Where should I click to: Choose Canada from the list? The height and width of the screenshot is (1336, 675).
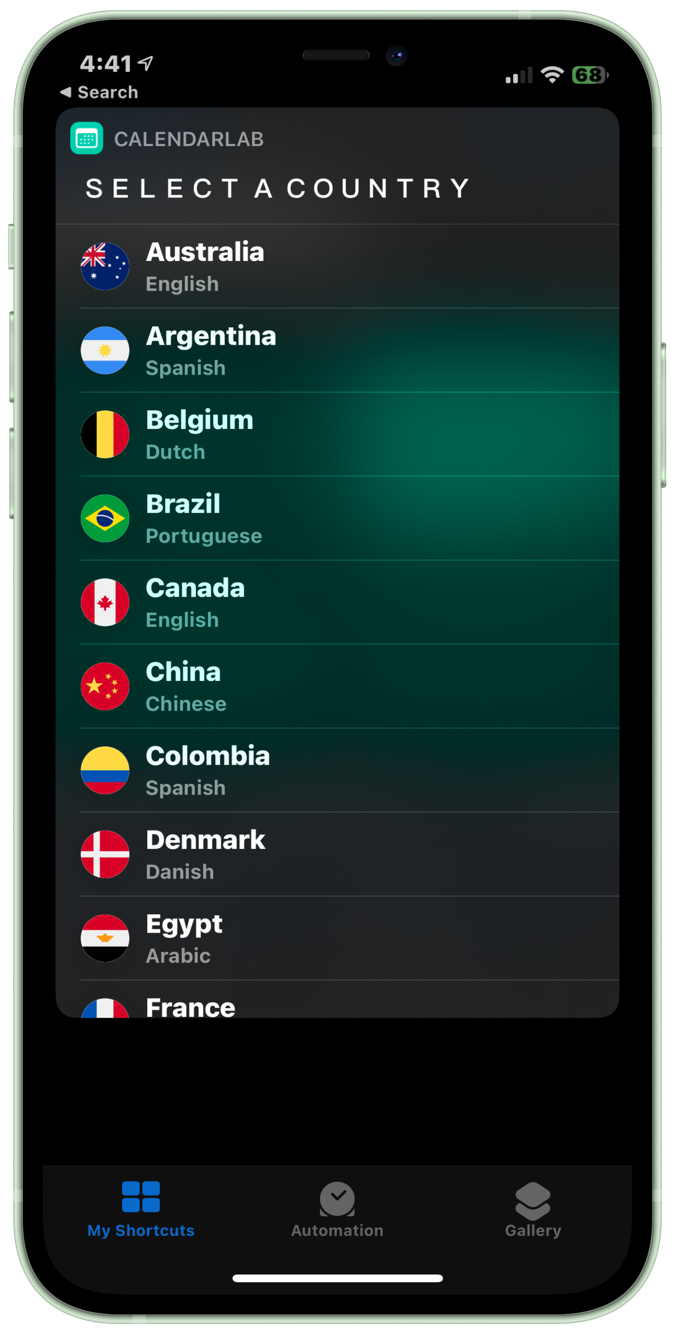click(x=337, y=603)
